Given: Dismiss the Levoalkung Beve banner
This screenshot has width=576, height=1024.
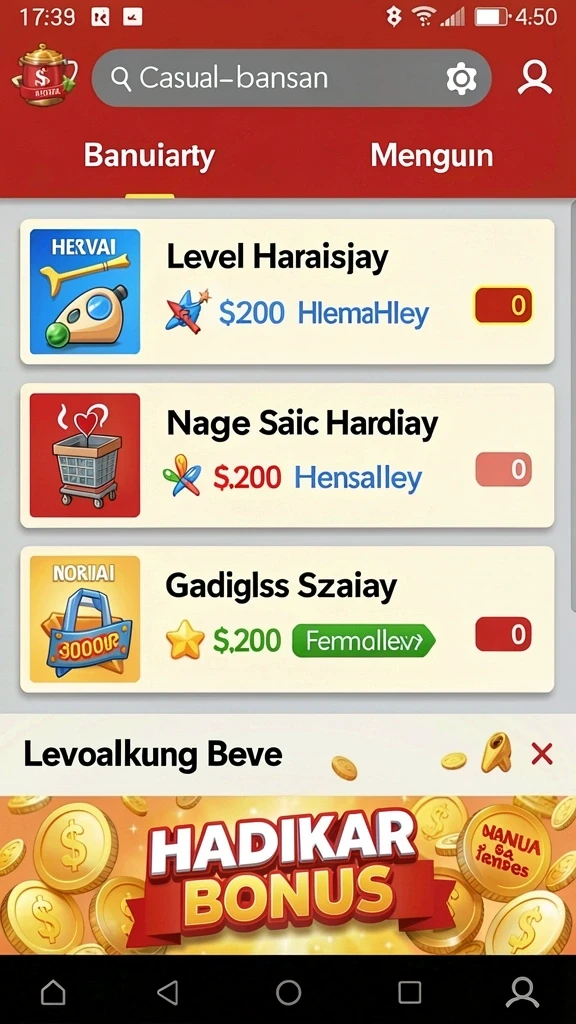Looking at the screenshot, I should point(542,754).
